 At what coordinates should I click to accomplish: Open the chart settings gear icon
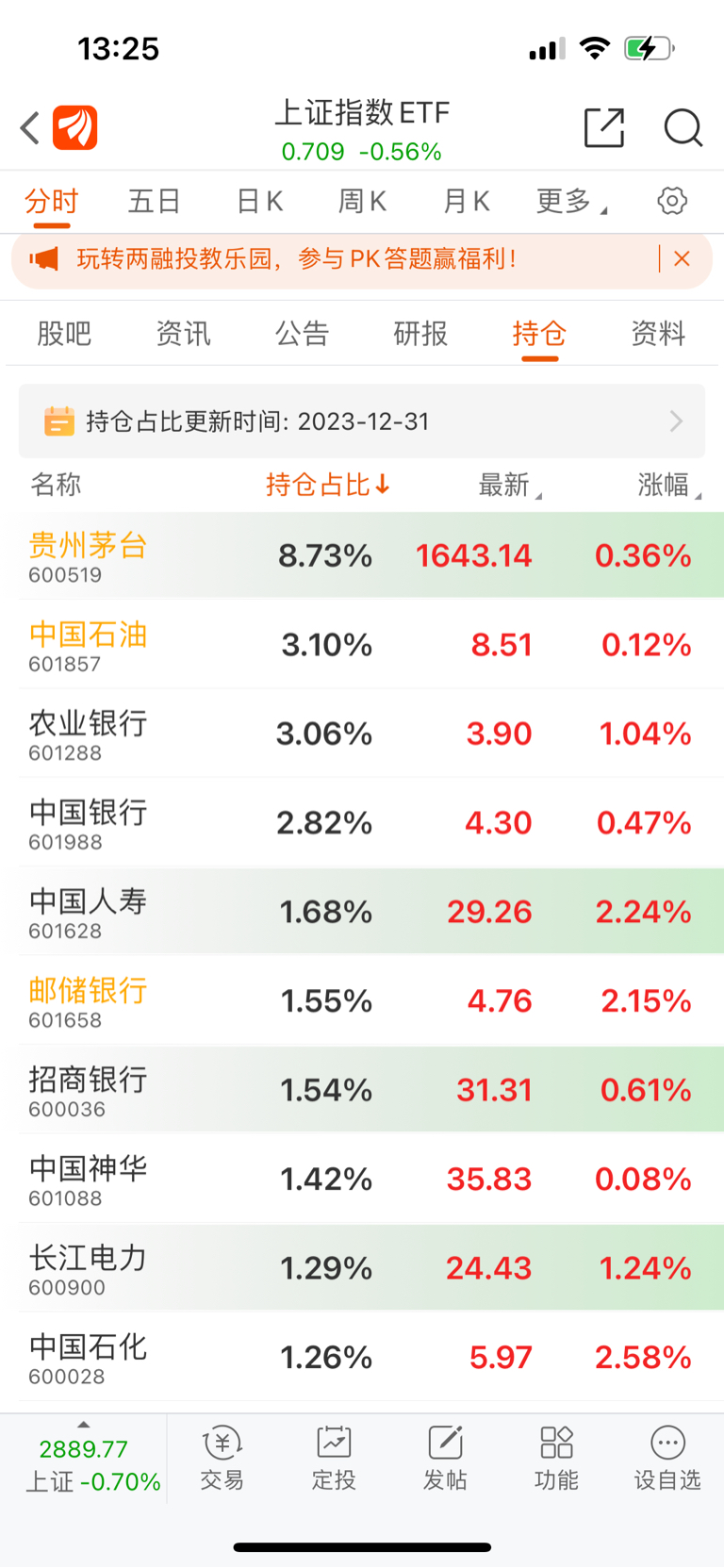(671, 201)
